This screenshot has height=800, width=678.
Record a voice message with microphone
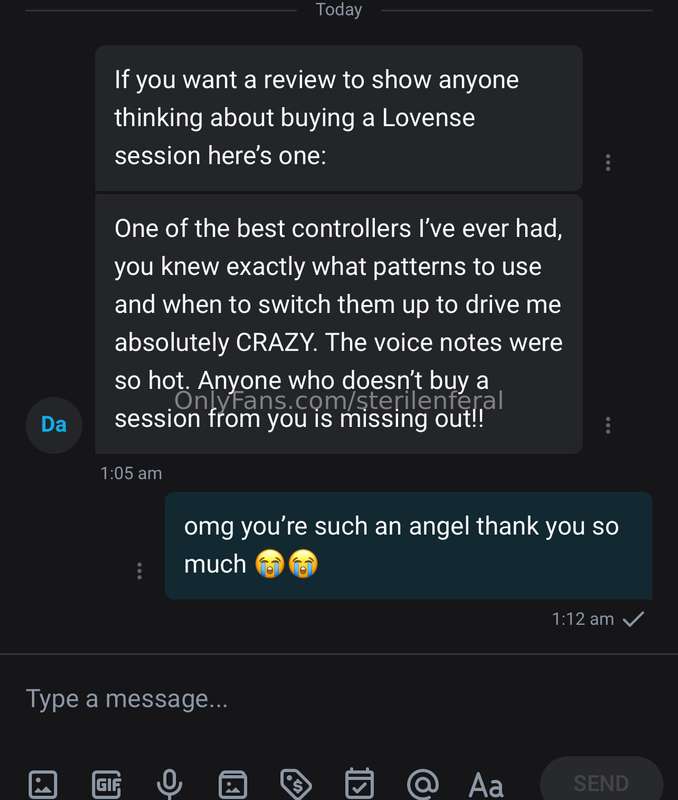[x=169, y=784]
